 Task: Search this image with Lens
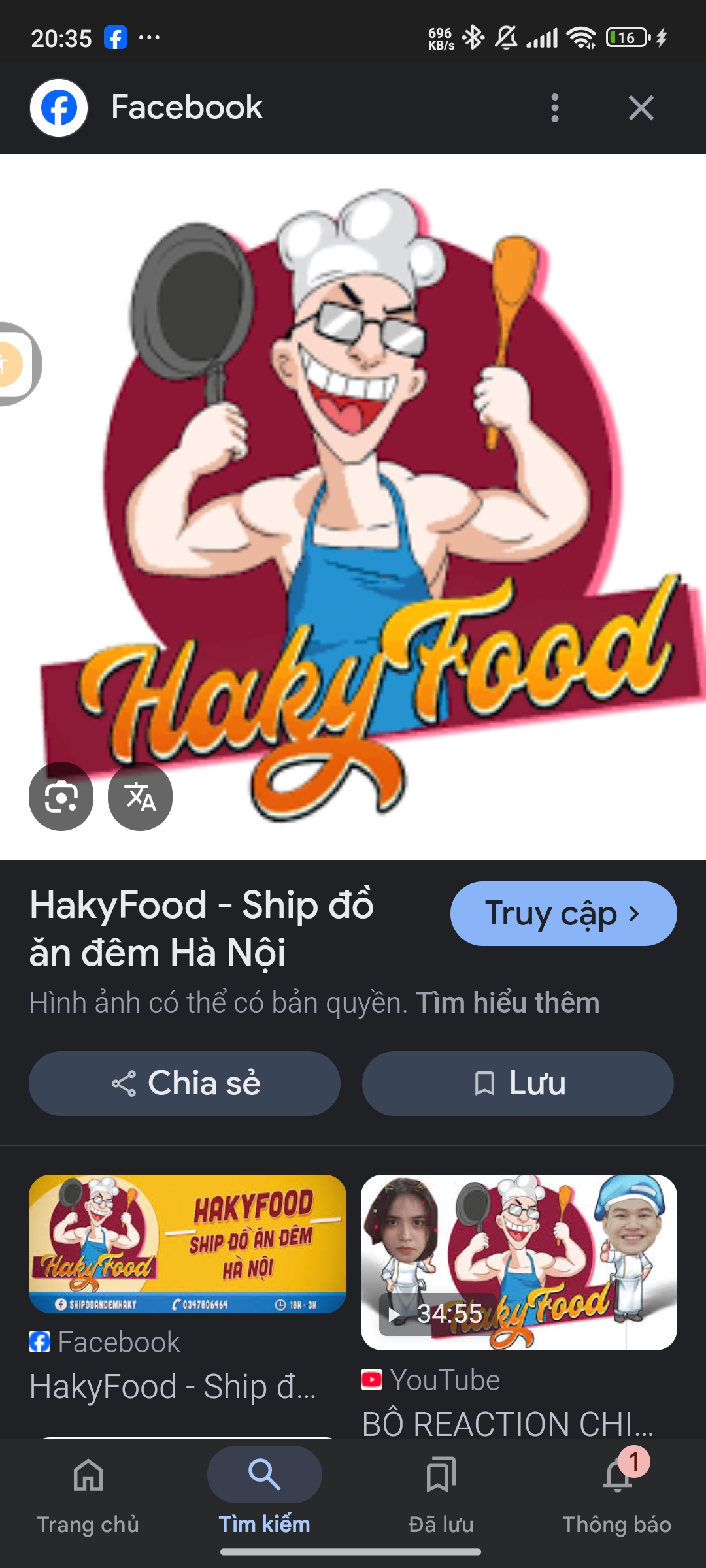click(61, 796)
